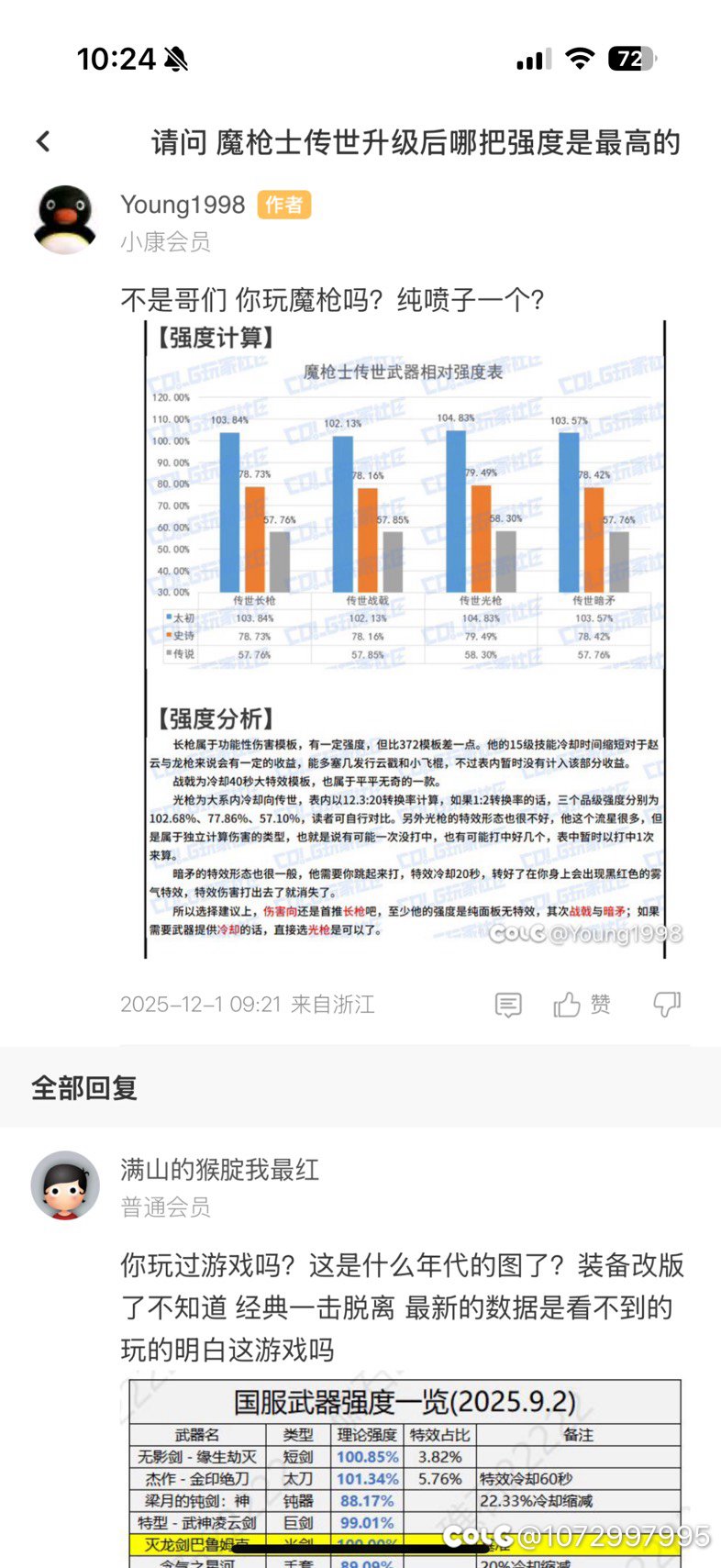Tap the thumbs-down dislike icon
The width and height of the screenshot is (721, 1568).
click(x=669, y=1004)
